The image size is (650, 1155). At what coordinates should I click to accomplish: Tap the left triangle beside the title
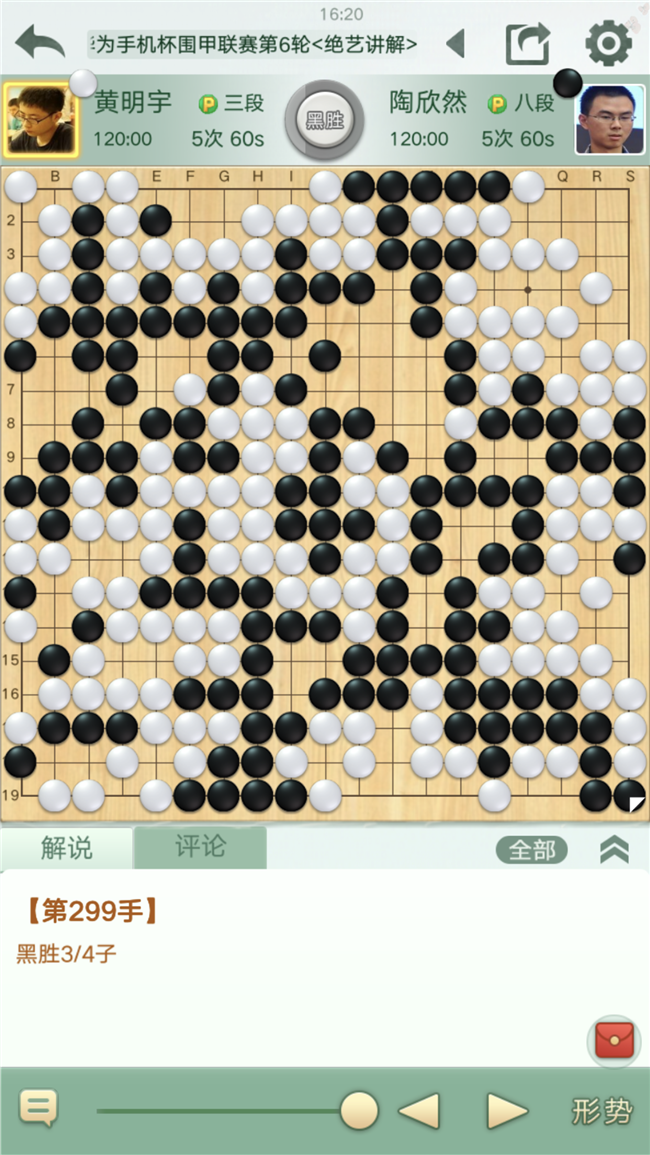455,44
